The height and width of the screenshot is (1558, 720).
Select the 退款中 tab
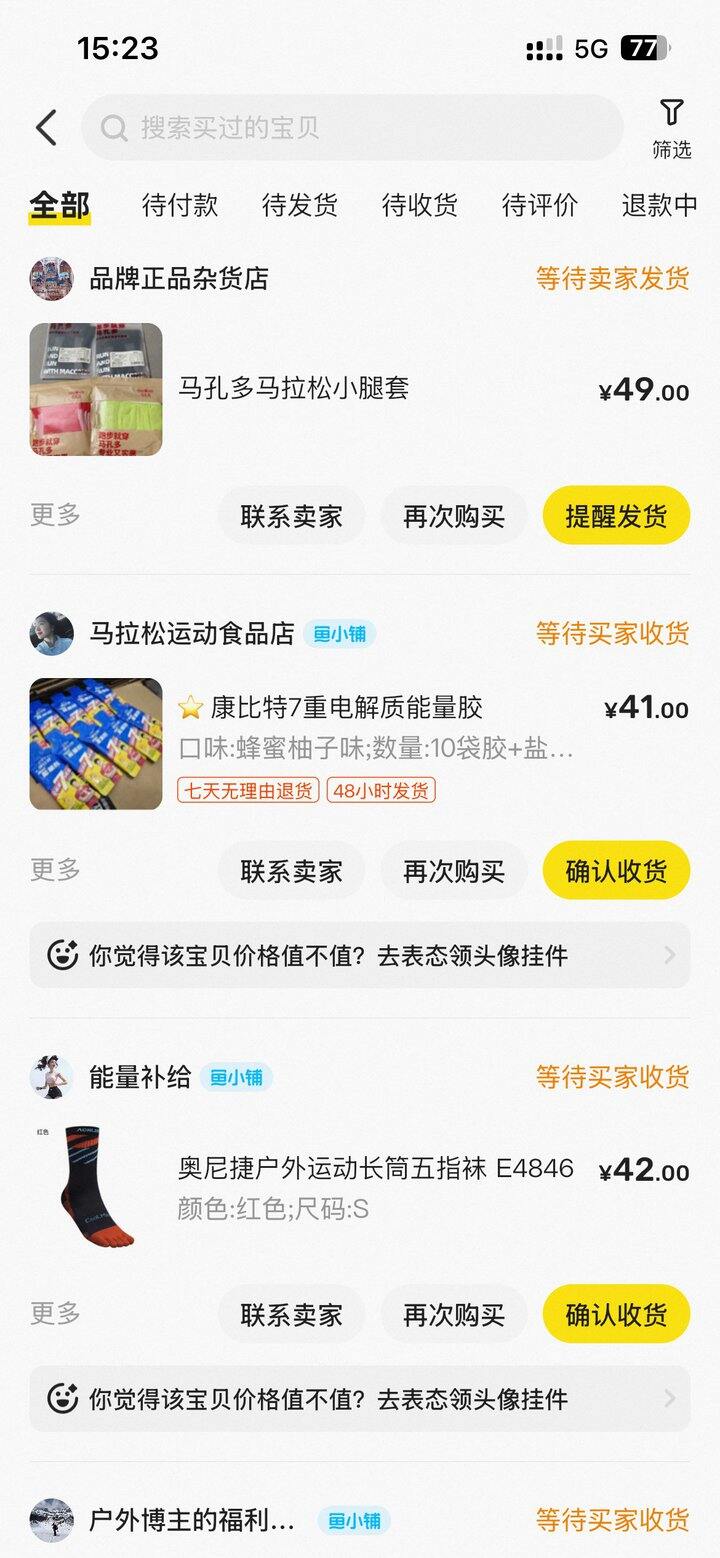point(659,206)
